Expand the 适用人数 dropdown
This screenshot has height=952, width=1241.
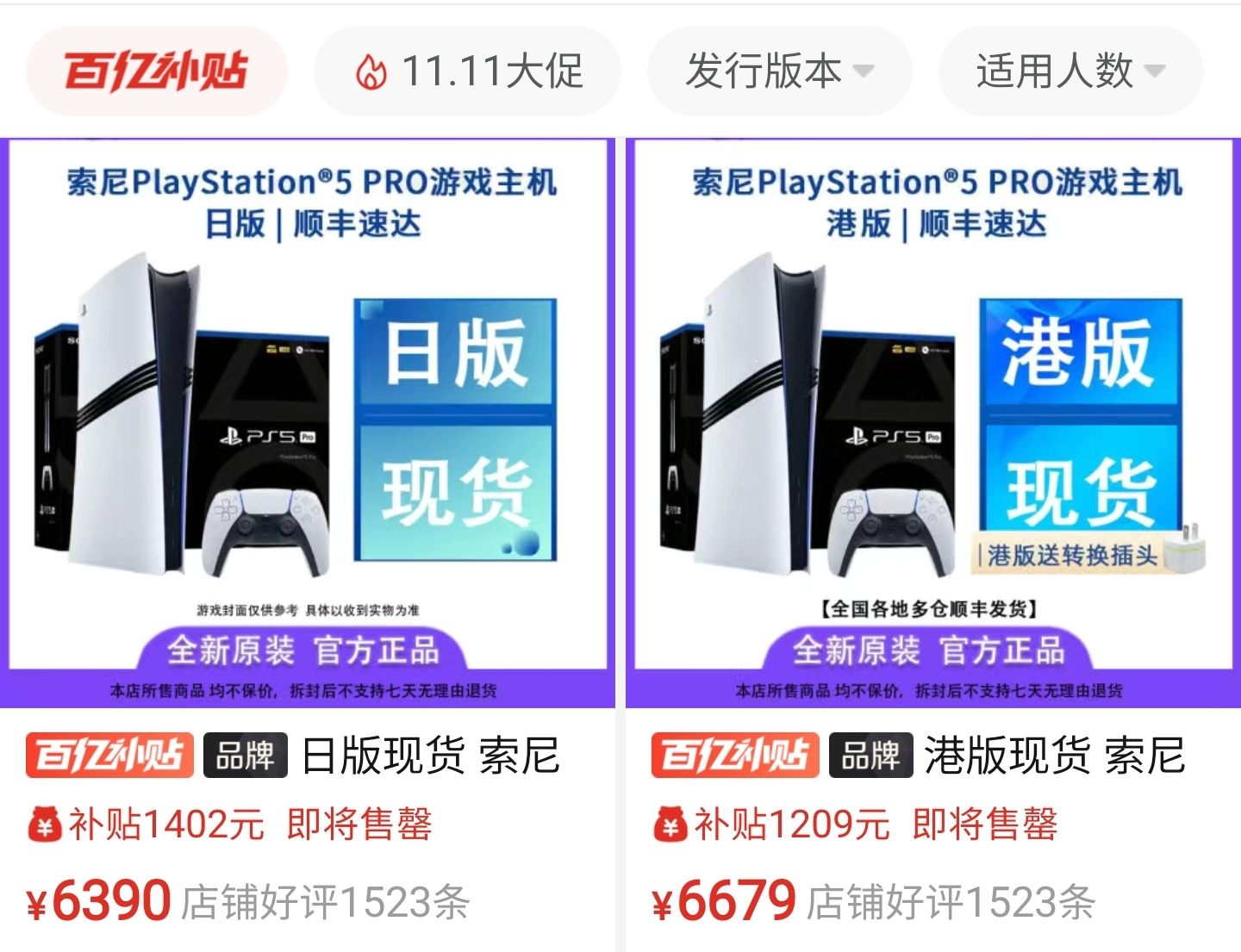point(1070,72)
